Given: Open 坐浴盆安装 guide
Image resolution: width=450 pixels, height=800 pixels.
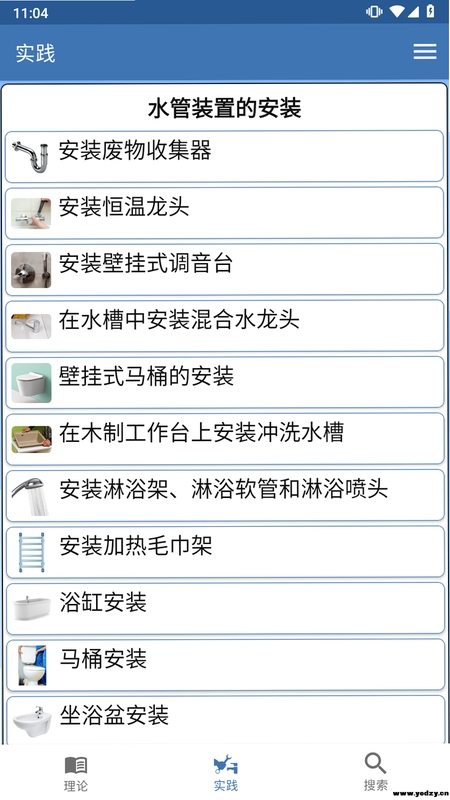Looking at the screenshot, I should pos(224,719).
